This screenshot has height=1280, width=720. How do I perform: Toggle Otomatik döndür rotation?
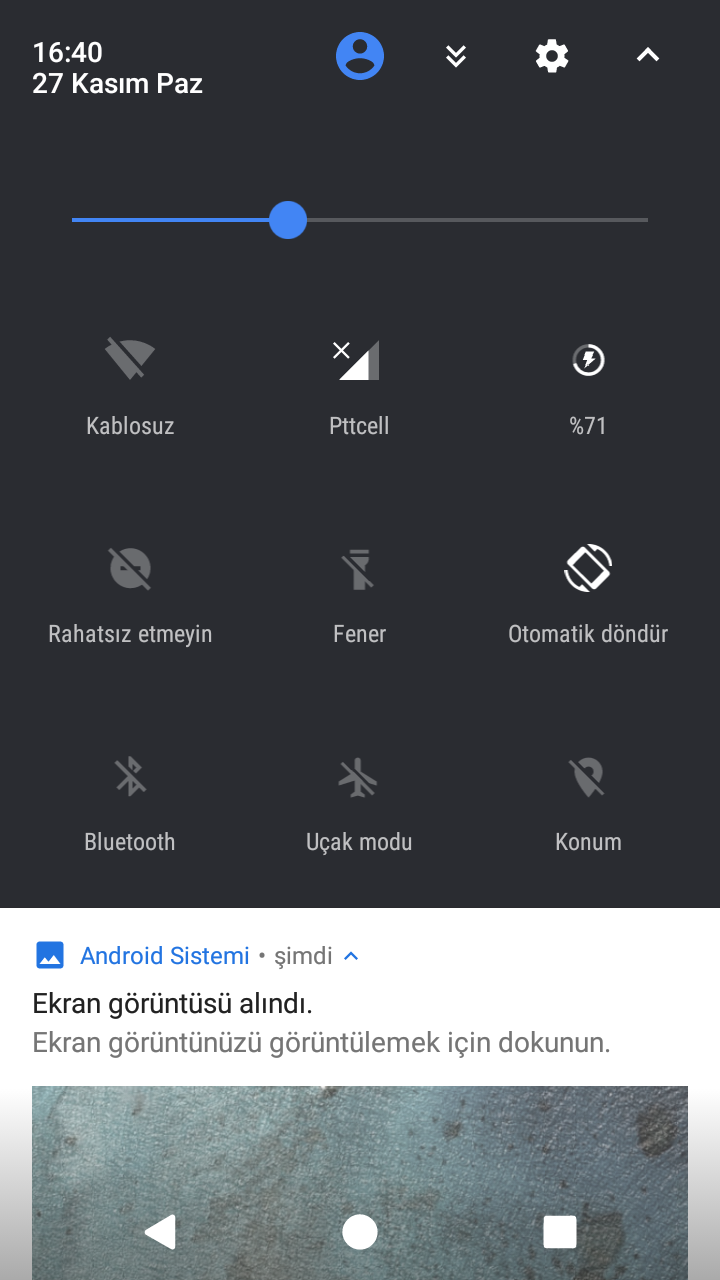(x=588, y=570)
